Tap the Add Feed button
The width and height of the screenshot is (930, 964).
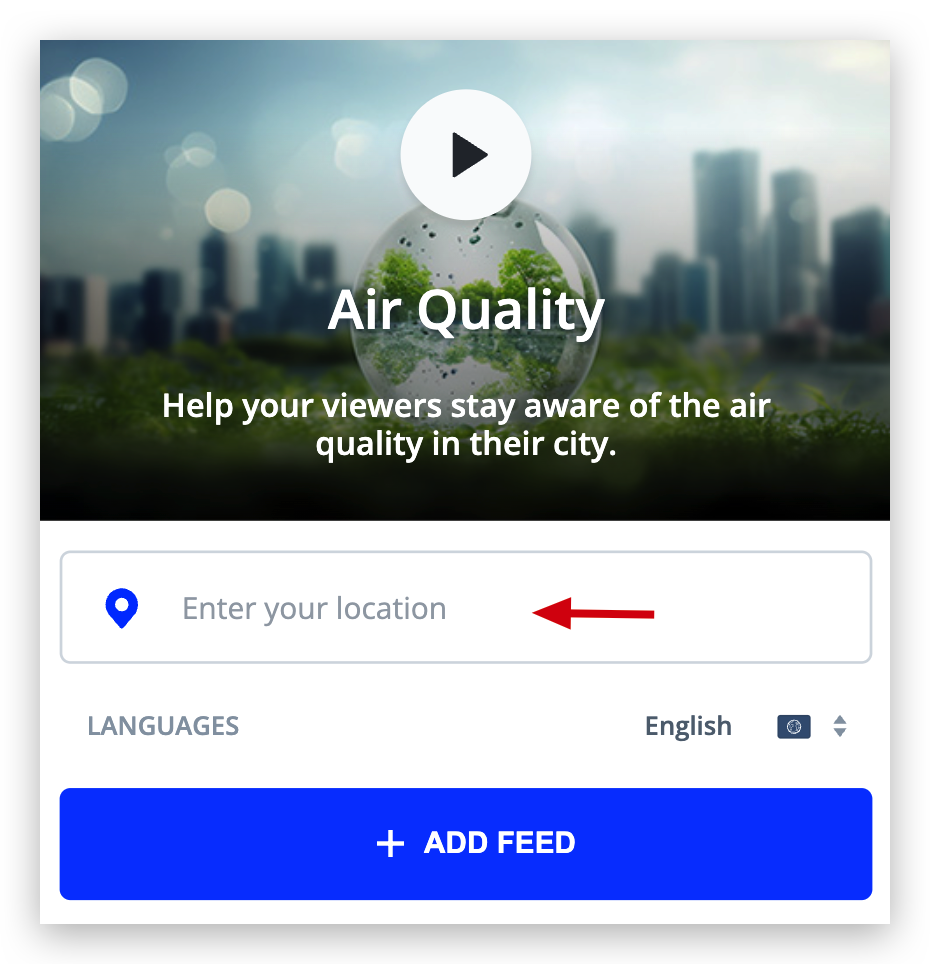[x=465, y=843]
